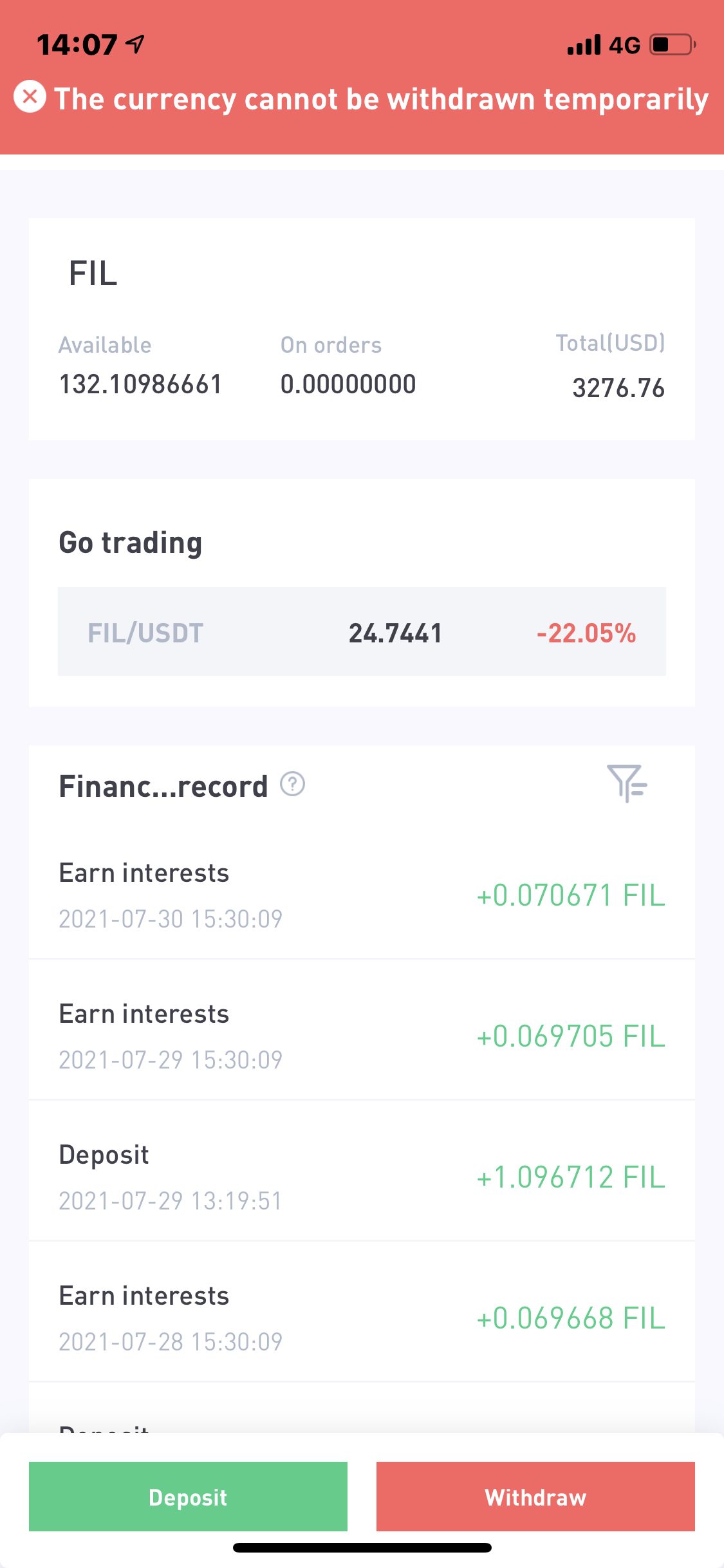Screen dimensions: 724x1568
Task: Tap the green Deposit button
Action: pos(188,1497)
